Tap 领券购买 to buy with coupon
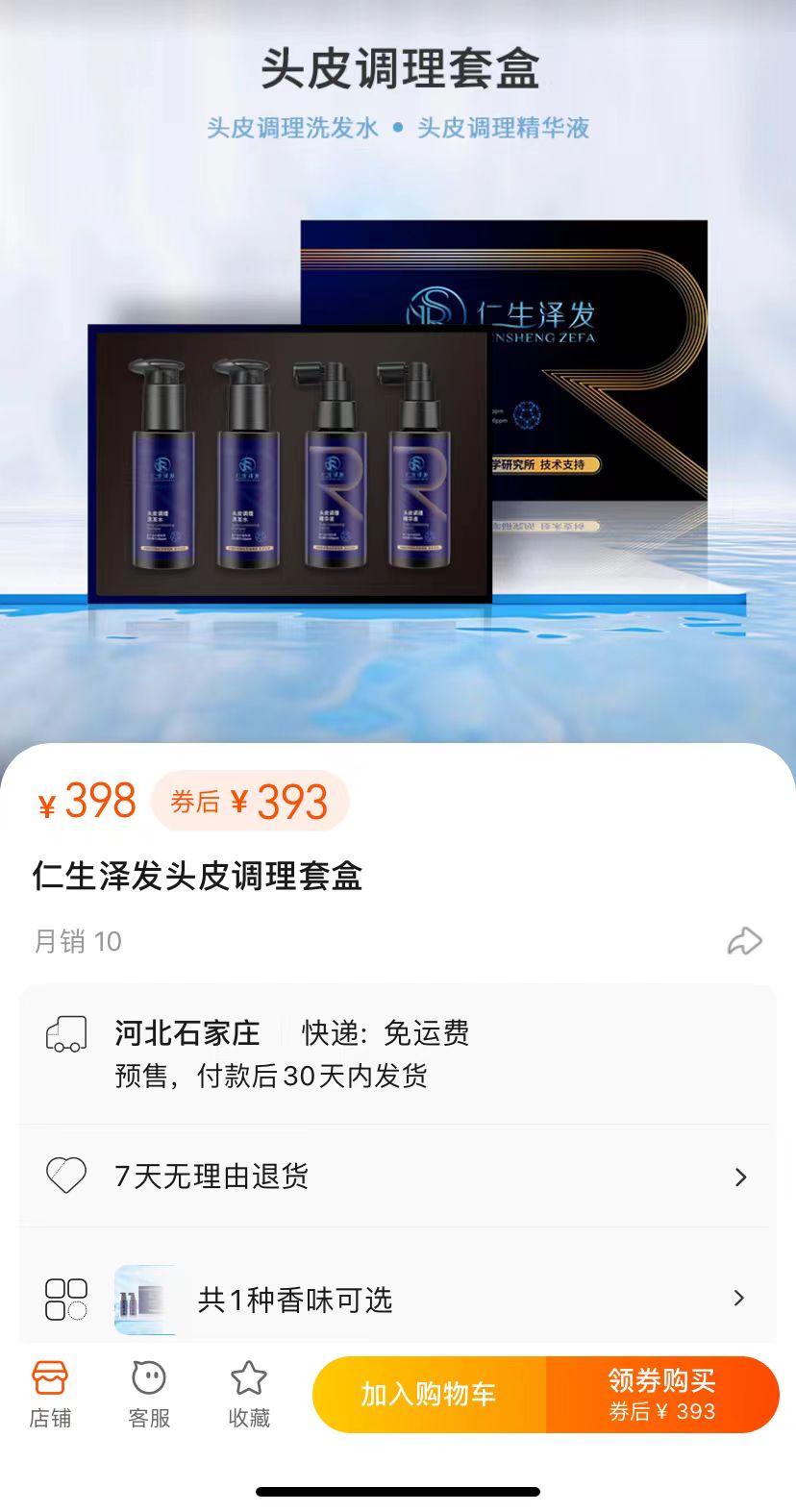 tap(662, 1394)
